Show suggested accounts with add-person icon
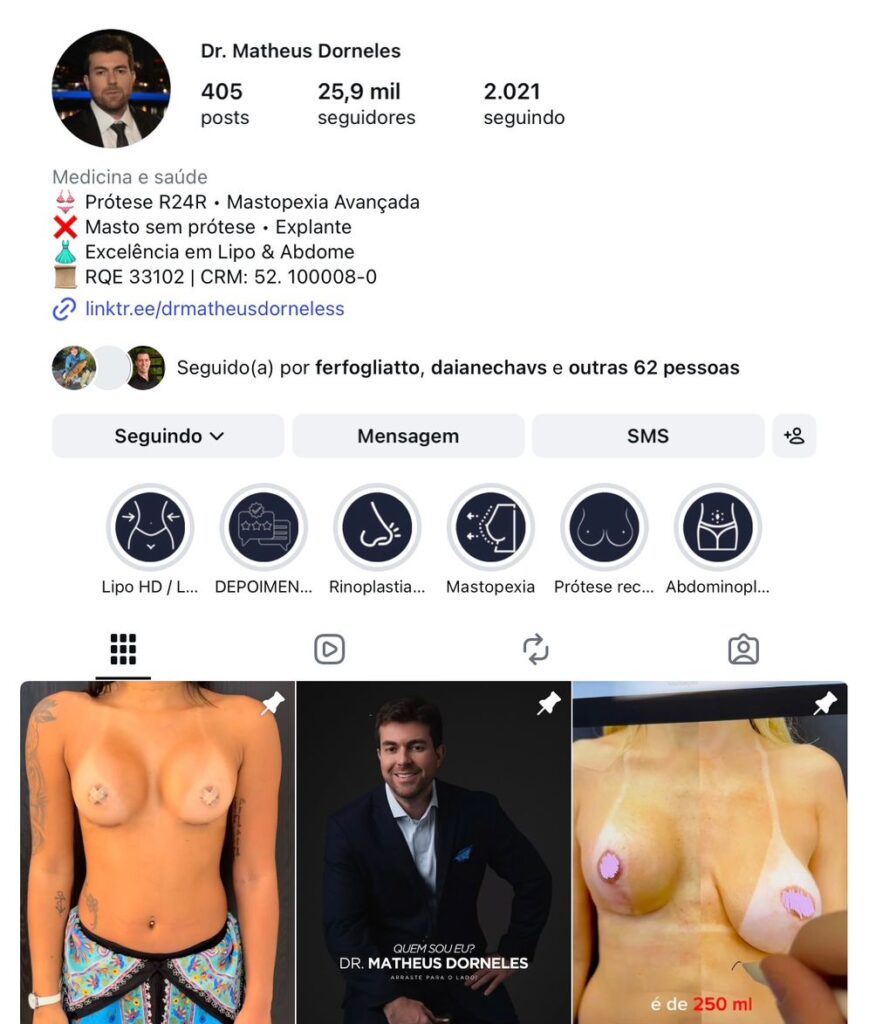 point(794,436)
